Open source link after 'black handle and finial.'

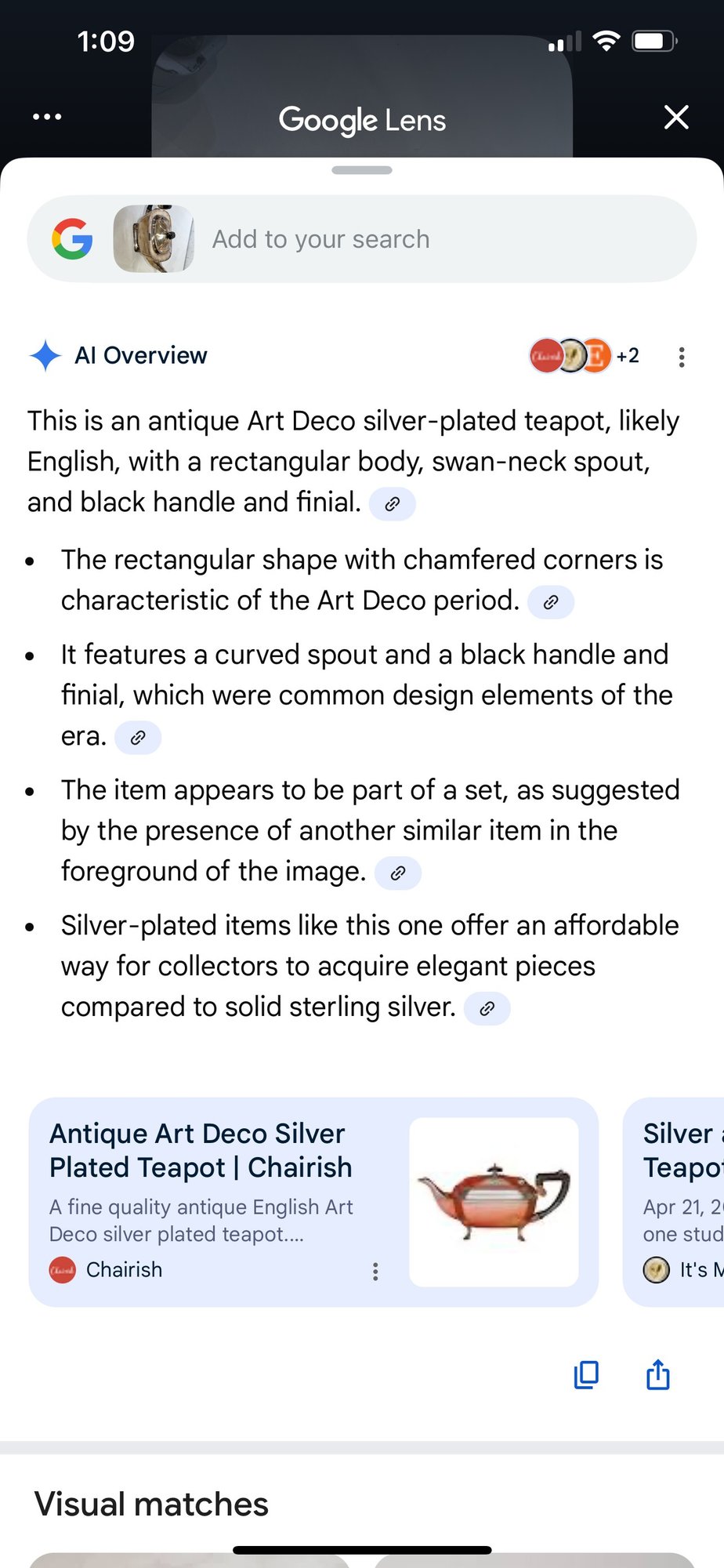click(x=393, y=504)
